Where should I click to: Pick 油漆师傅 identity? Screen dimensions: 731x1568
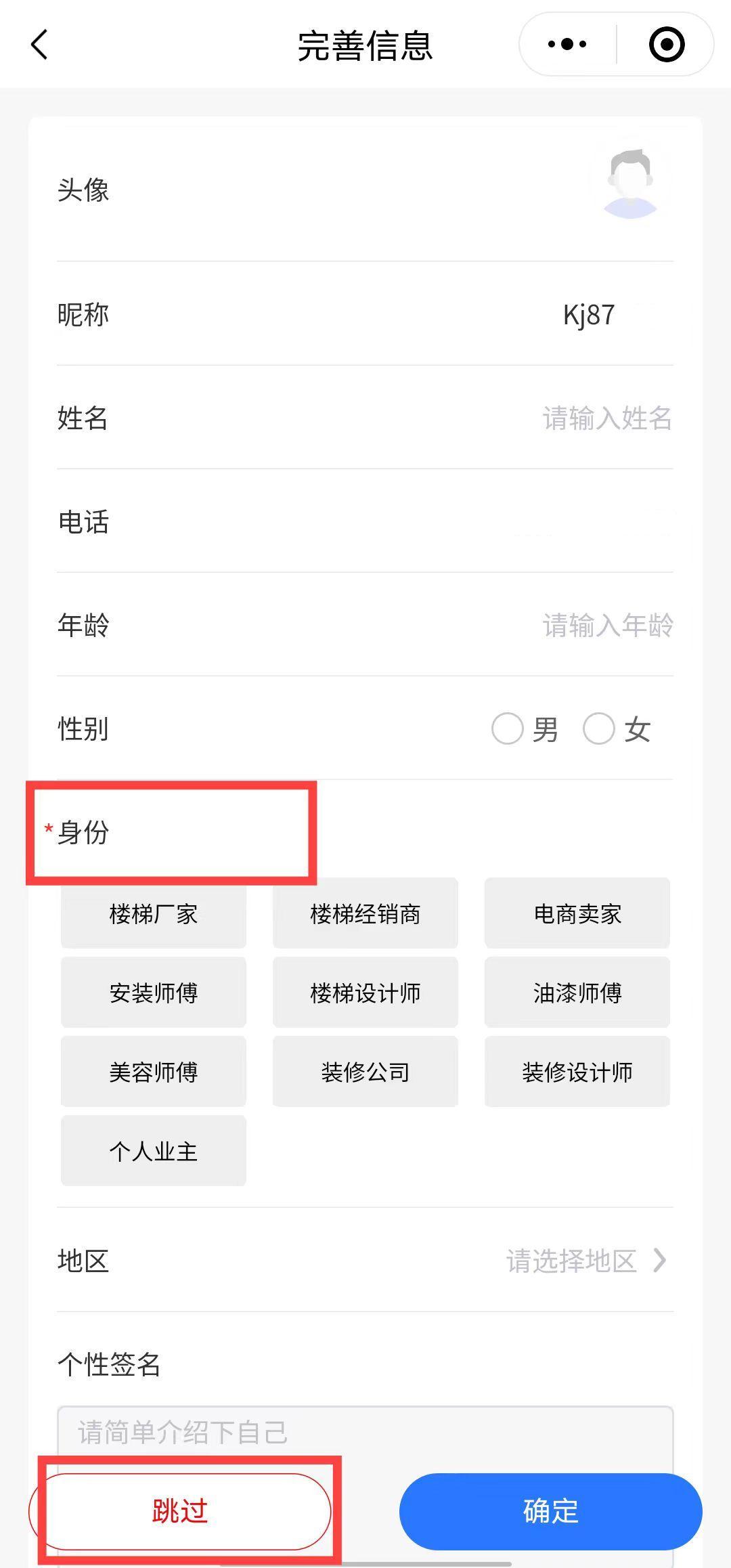point(577,993)
